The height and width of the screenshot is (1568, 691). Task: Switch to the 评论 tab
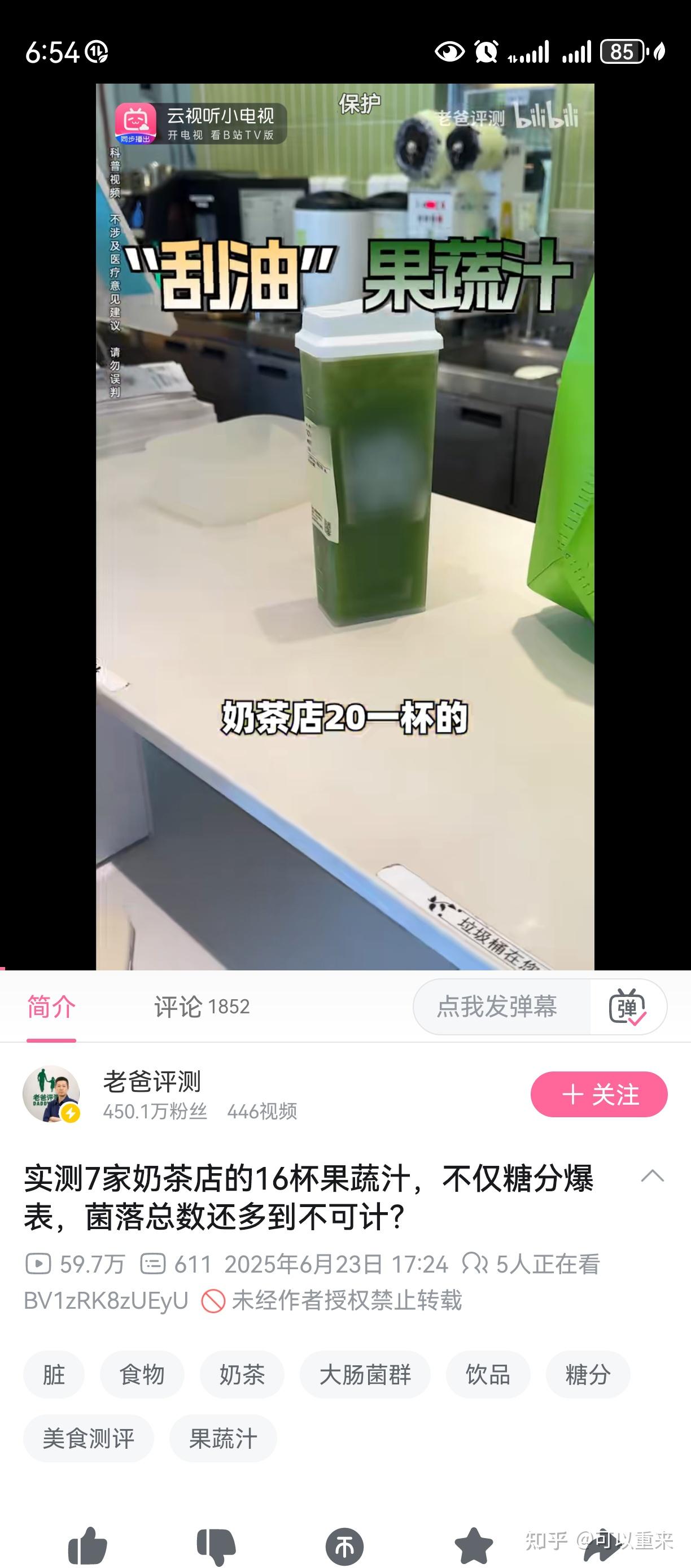pos(202,1007)
